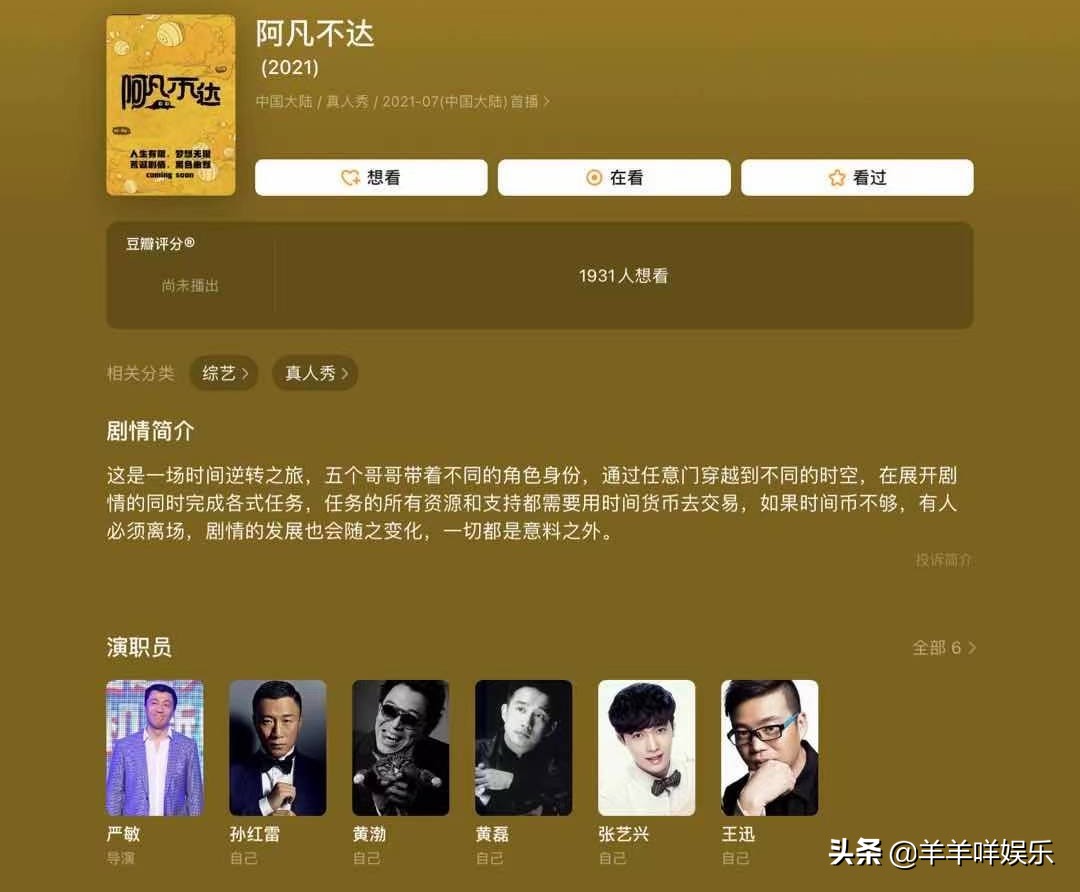The image size is (1080, 892).
Task: Open 黄磊's profile
Action: (x=524, y=748)
